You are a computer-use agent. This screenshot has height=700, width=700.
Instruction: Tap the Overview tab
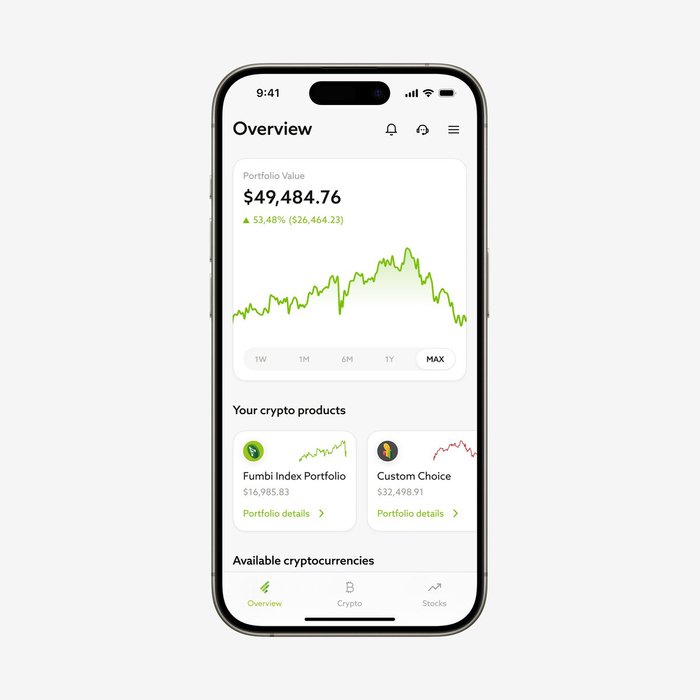pyautogui.click(x=265, y=594)
